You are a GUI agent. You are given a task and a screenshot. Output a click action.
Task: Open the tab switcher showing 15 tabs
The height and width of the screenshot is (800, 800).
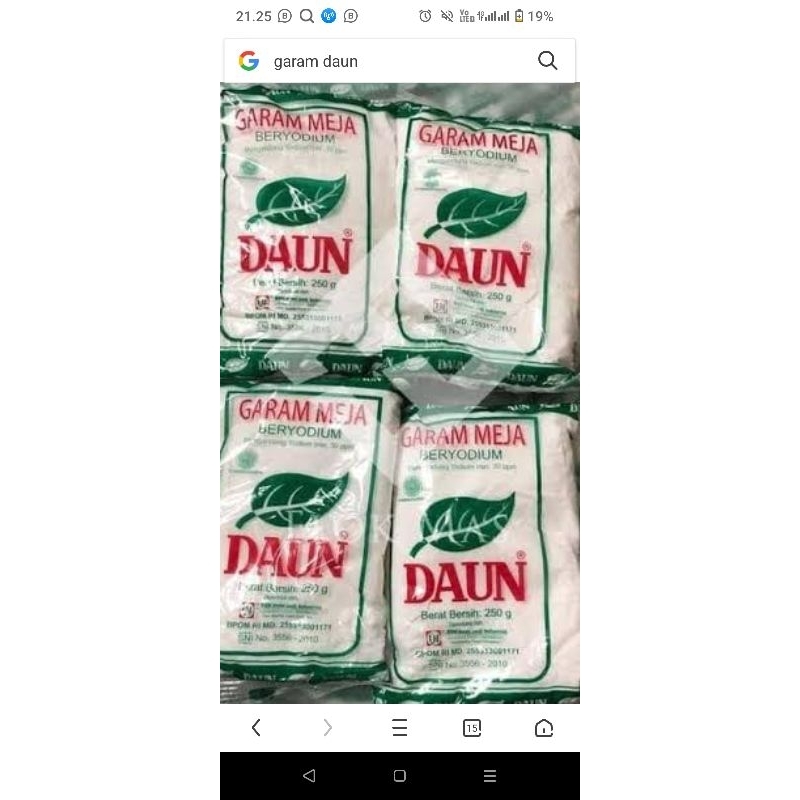[x=472, y=728]
